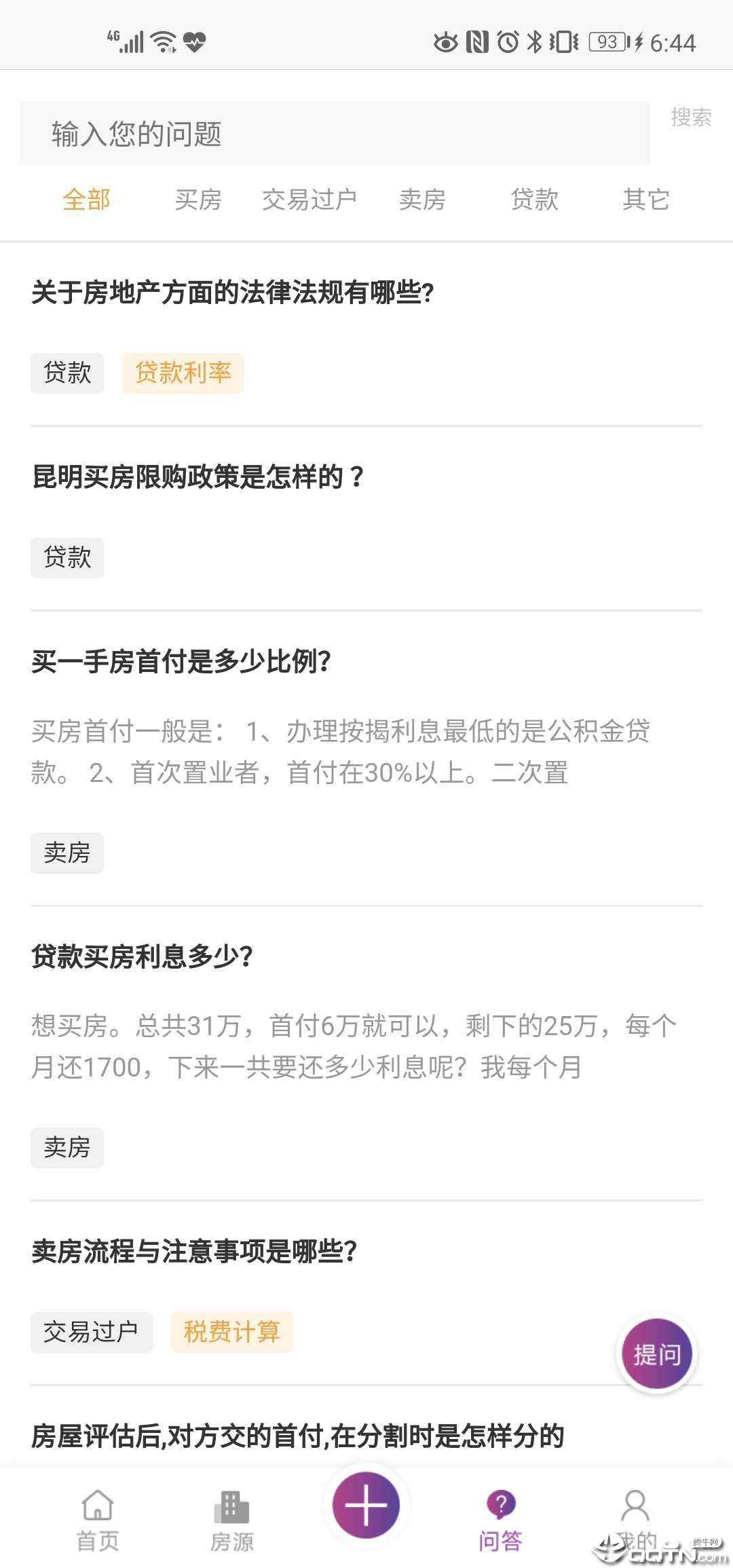The width and height of the screenshot is (733, 1568).
Task: Tap the floating 提问 button
Action: tap(656, 1355)
